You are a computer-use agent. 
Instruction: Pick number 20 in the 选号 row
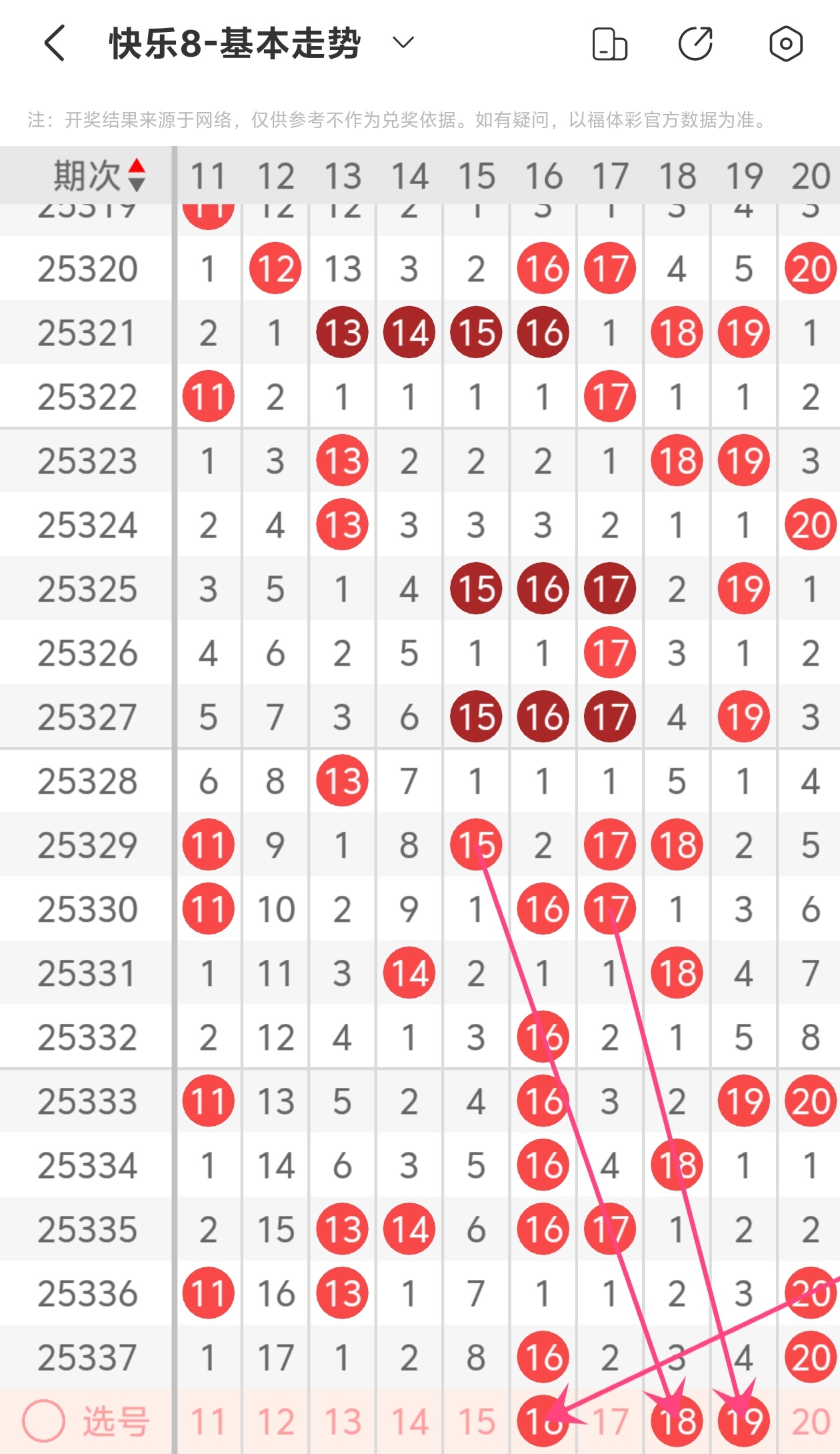point(810,1421)
